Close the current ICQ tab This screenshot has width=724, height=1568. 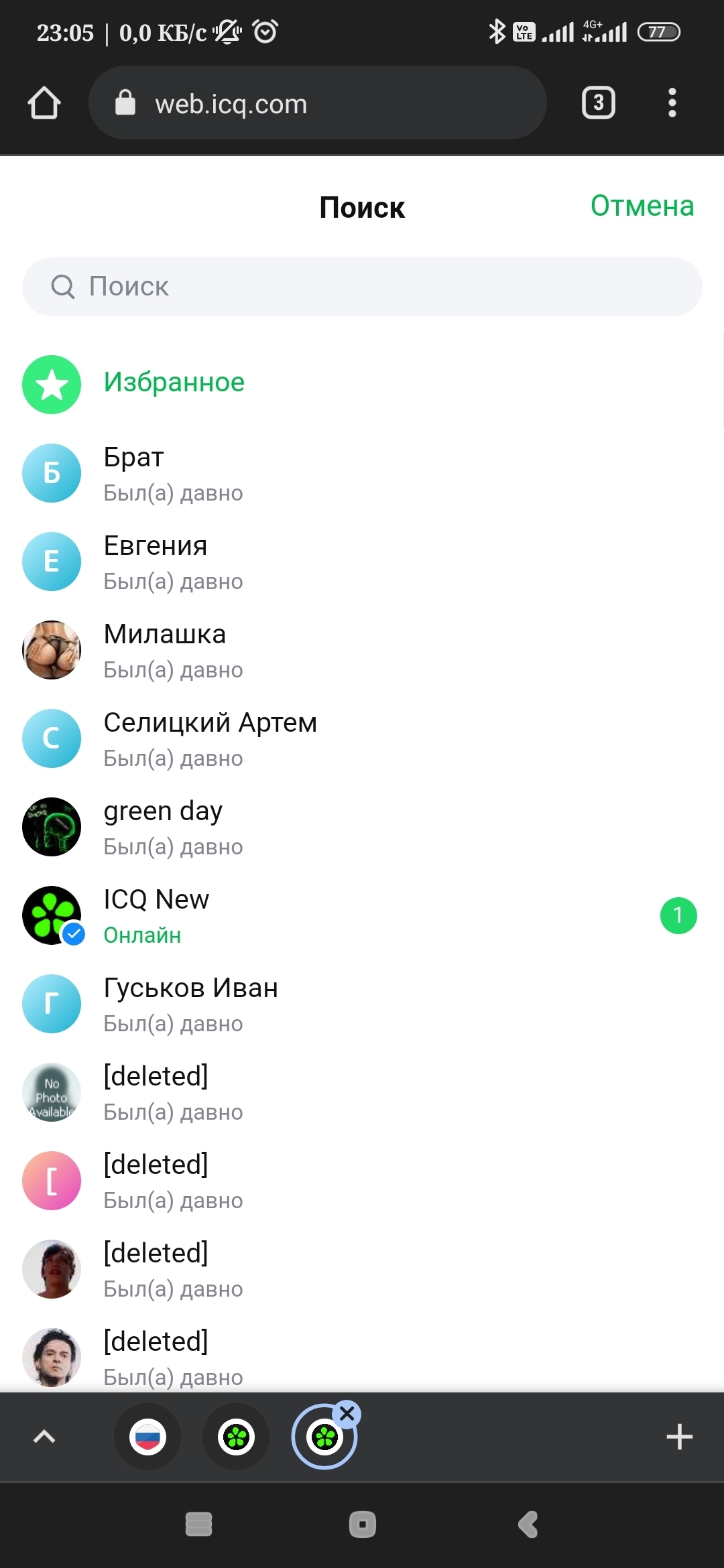point(347,1414)
